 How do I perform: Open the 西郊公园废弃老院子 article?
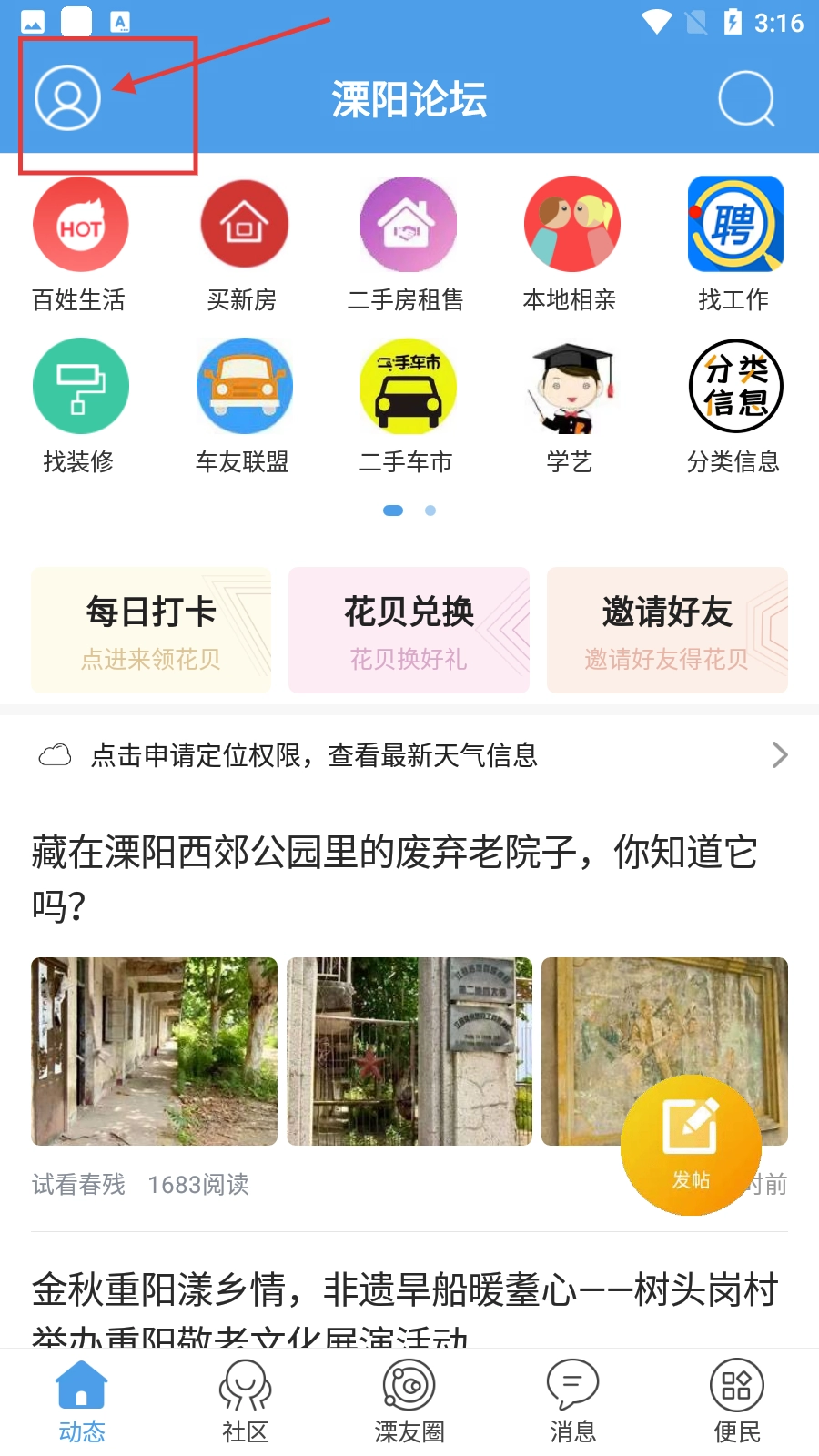click(x=395, y=877)
